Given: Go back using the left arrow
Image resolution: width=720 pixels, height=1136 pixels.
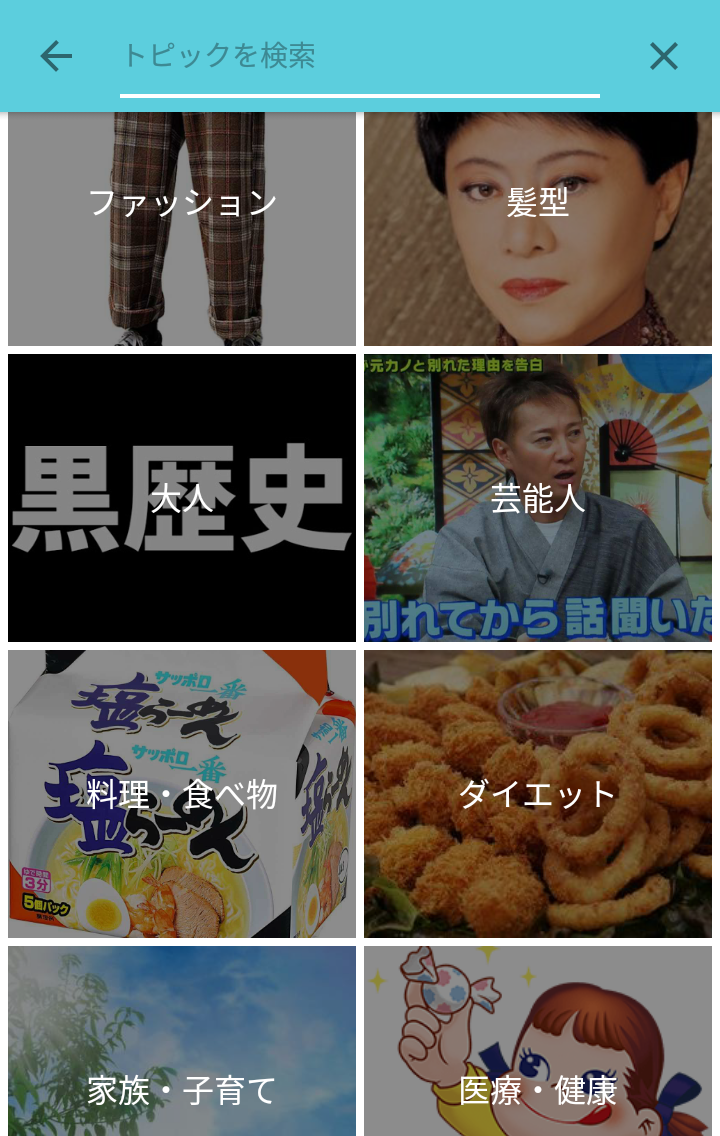Looking at the screenshot, I should click(55, 56).
